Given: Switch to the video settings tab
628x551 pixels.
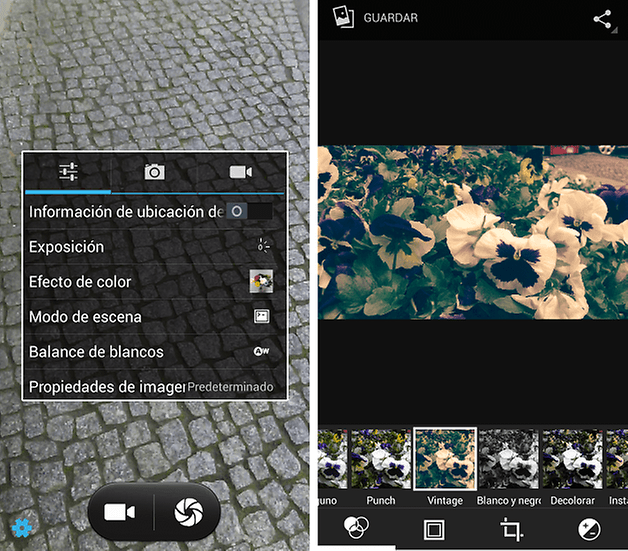Looking at the screenshot, I should point(241,172).
